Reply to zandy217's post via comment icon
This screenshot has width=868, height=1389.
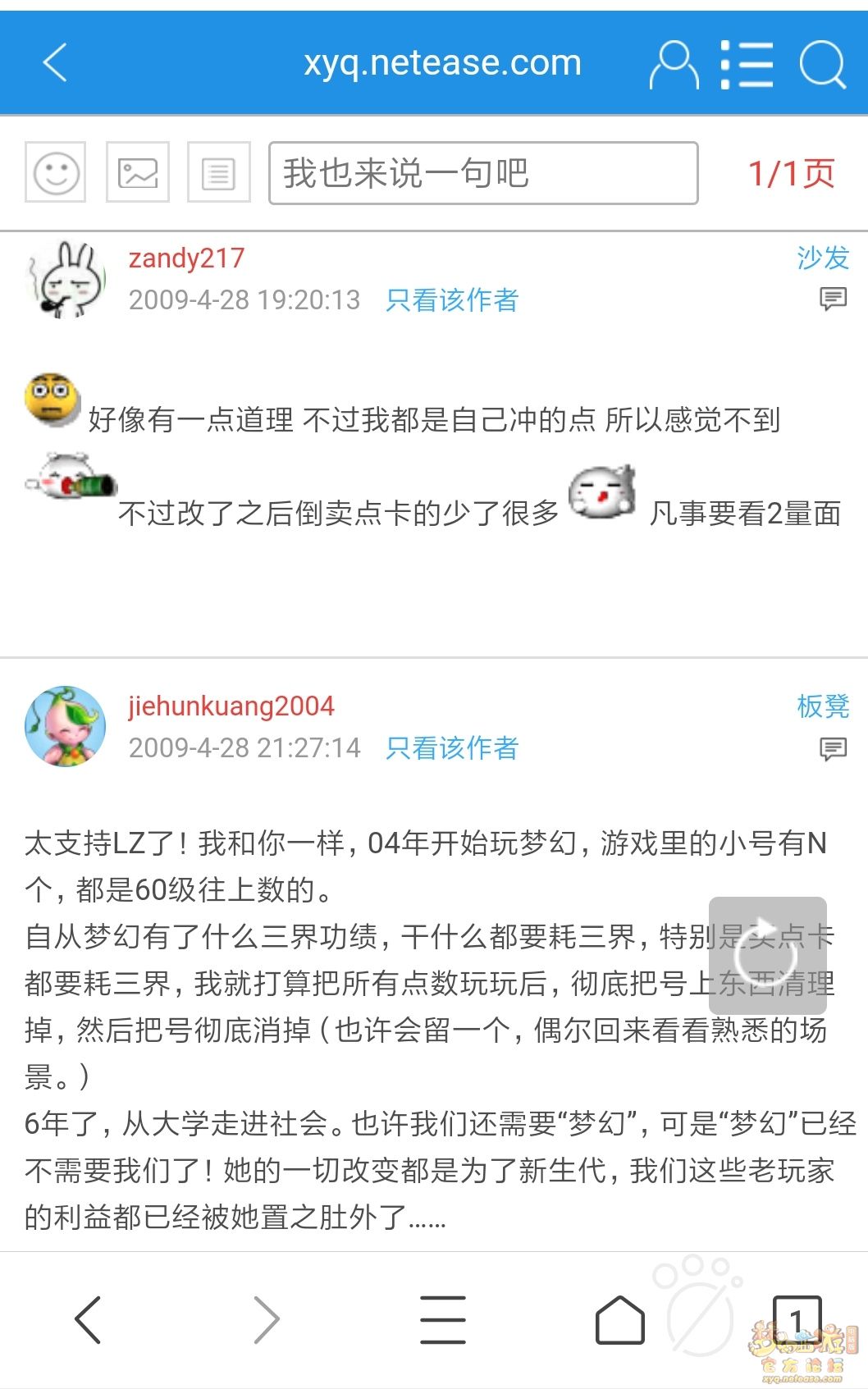[833, 299]
